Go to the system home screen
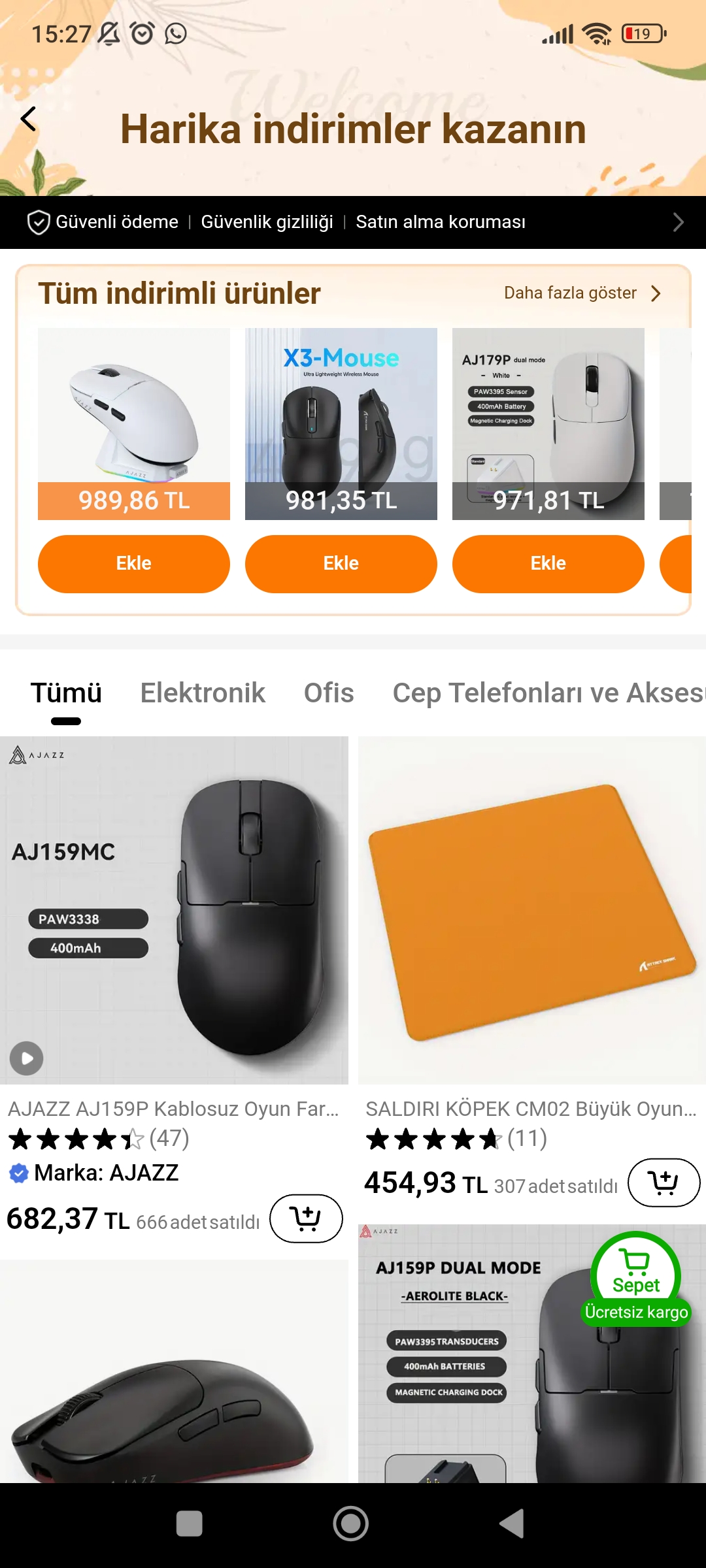Viewport: 706px width, 1568px height. coord(351,1524)
